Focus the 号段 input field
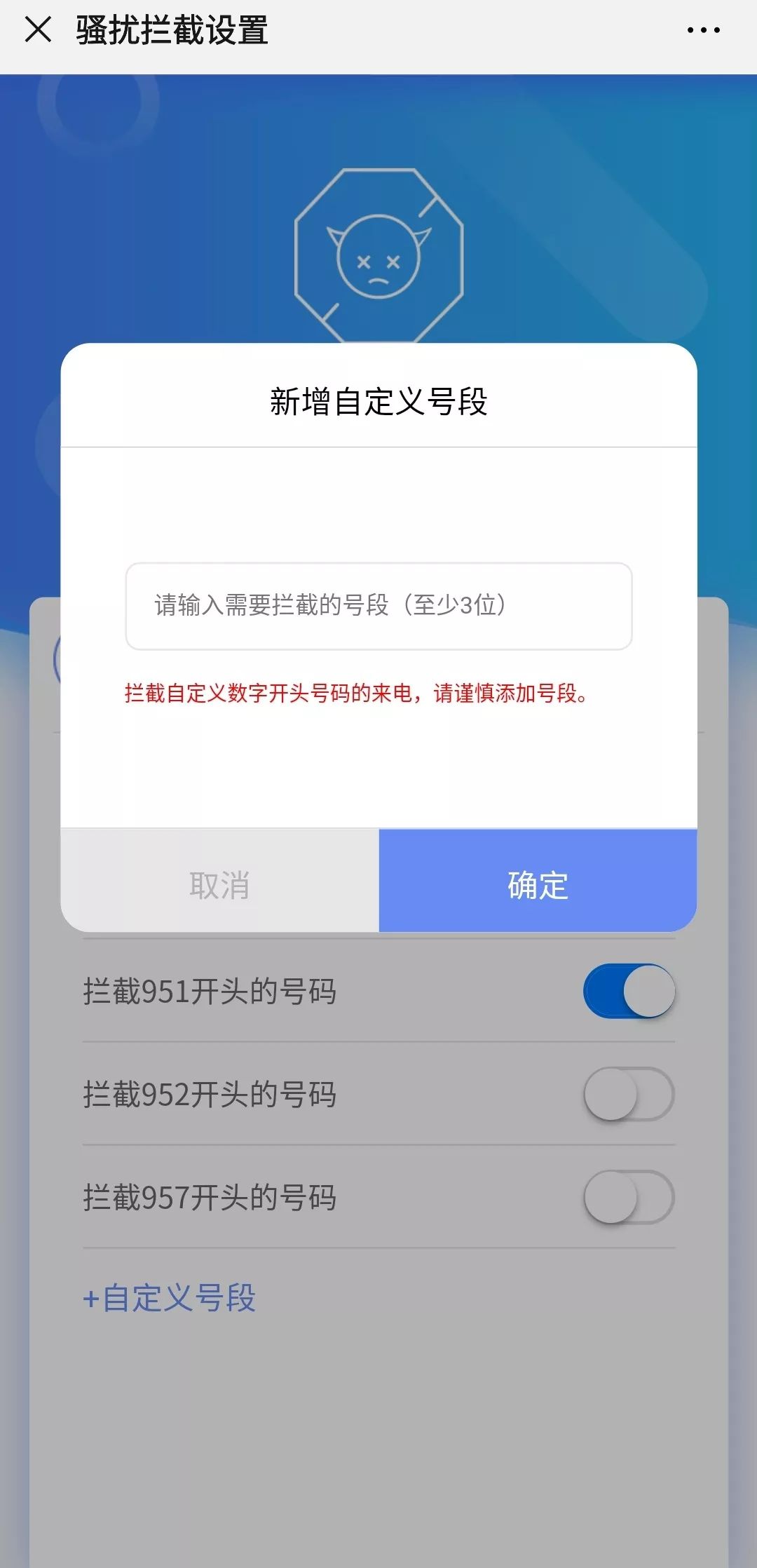 pos(378,606)
